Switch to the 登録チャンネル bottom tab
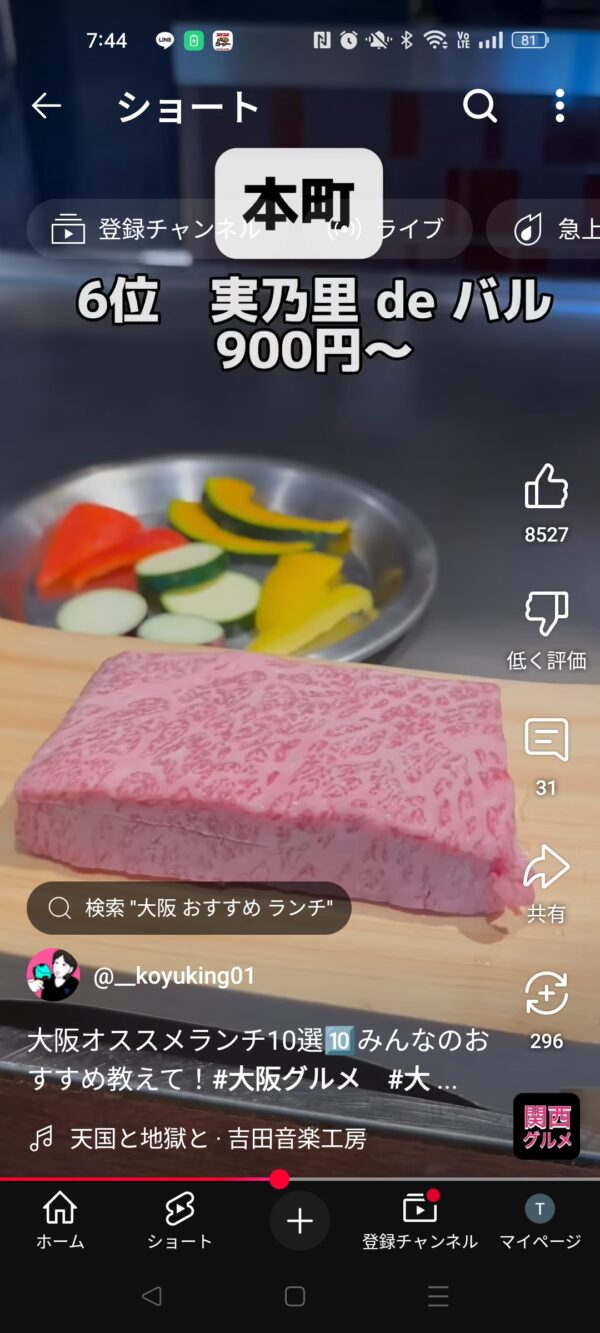 click(420, 1220)
